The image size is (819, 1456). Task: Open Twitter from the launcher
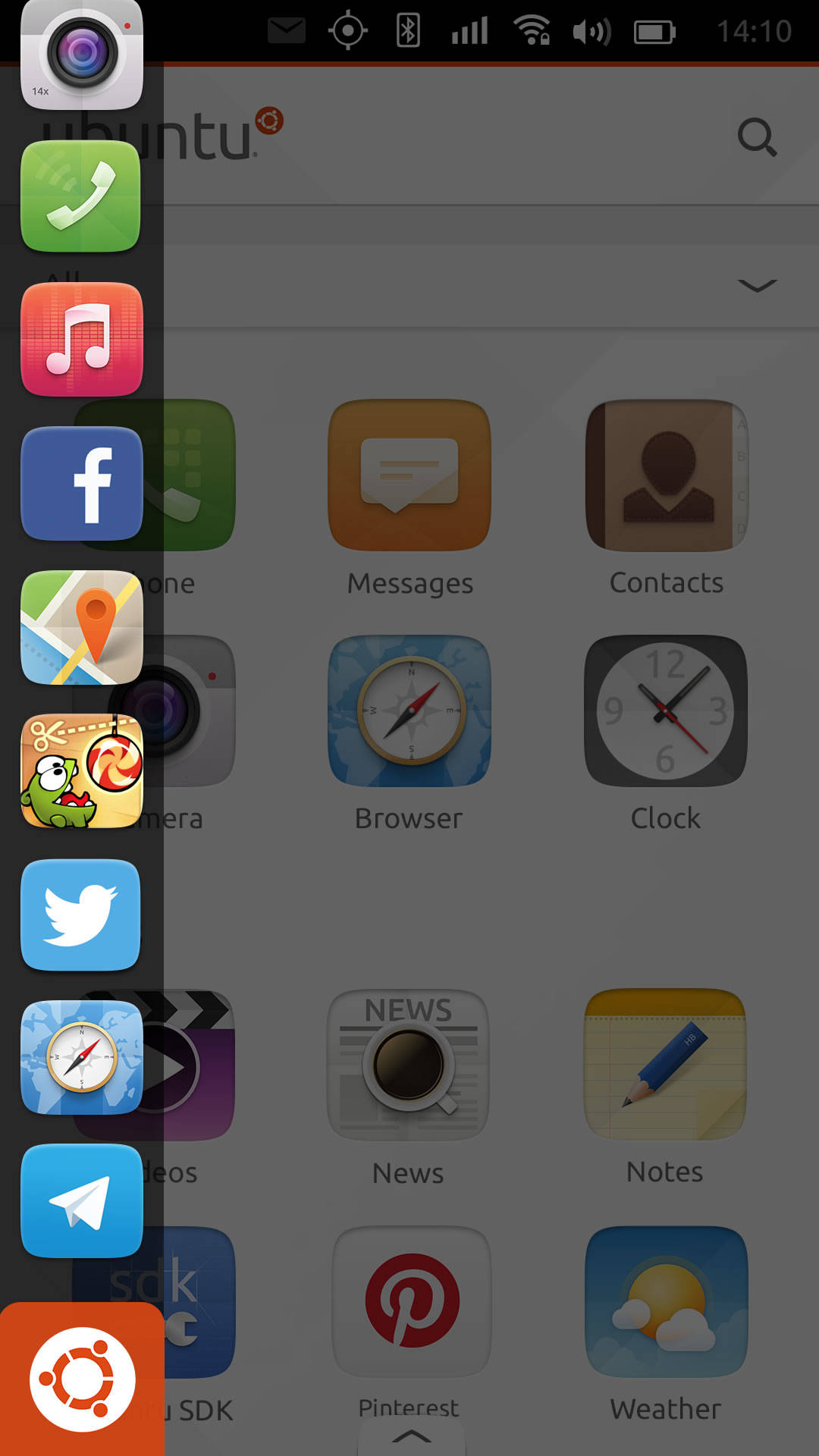tap(81, 915)
